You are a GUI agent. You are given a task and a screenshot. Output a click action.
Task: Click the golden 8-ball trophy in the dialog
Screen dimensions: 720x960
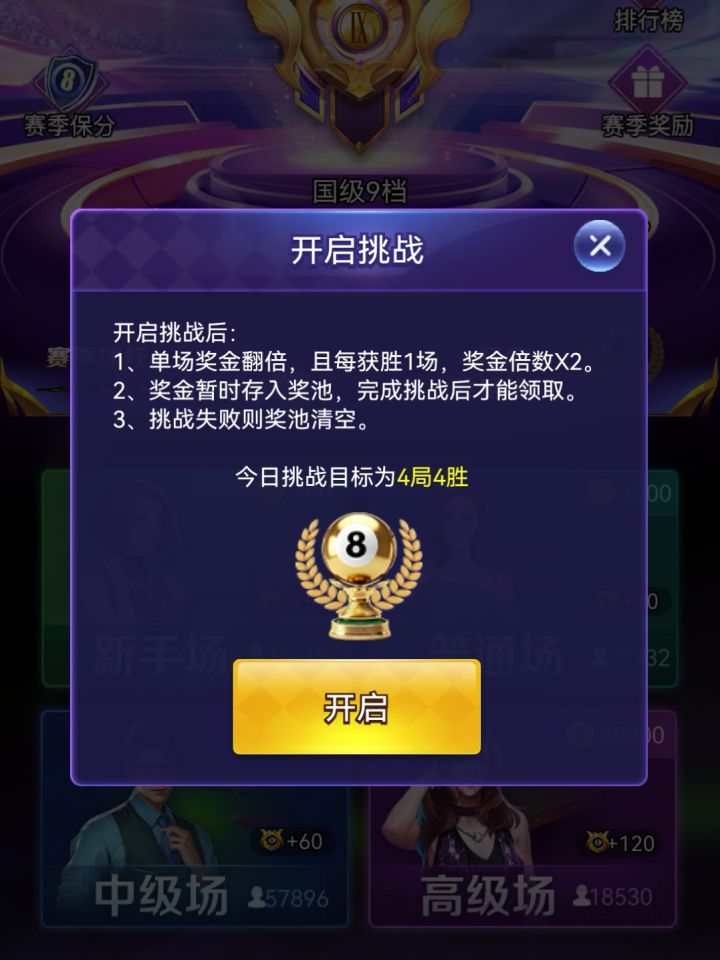coord(355,570)
